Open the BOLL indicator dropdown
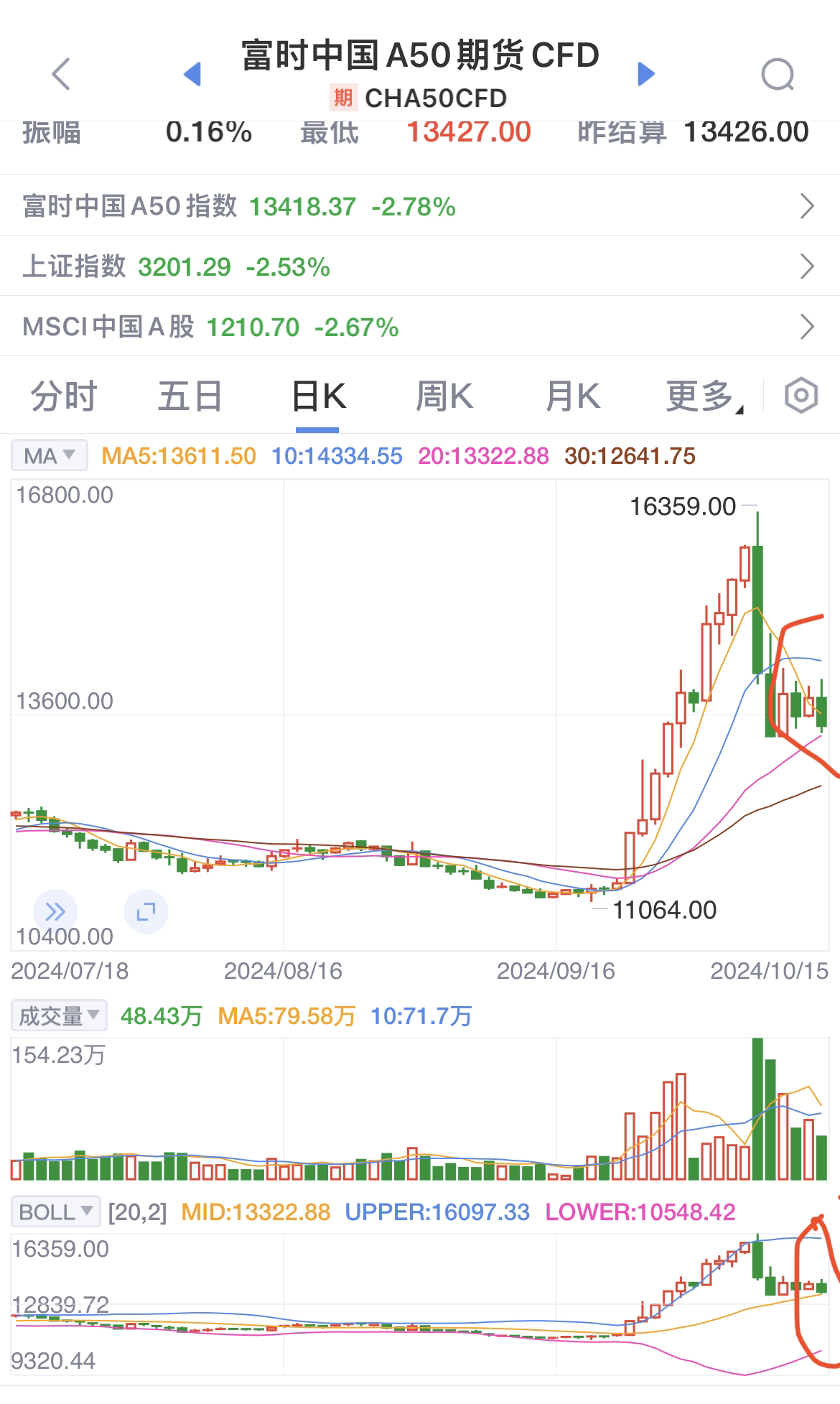 [x=56, y=1212]
